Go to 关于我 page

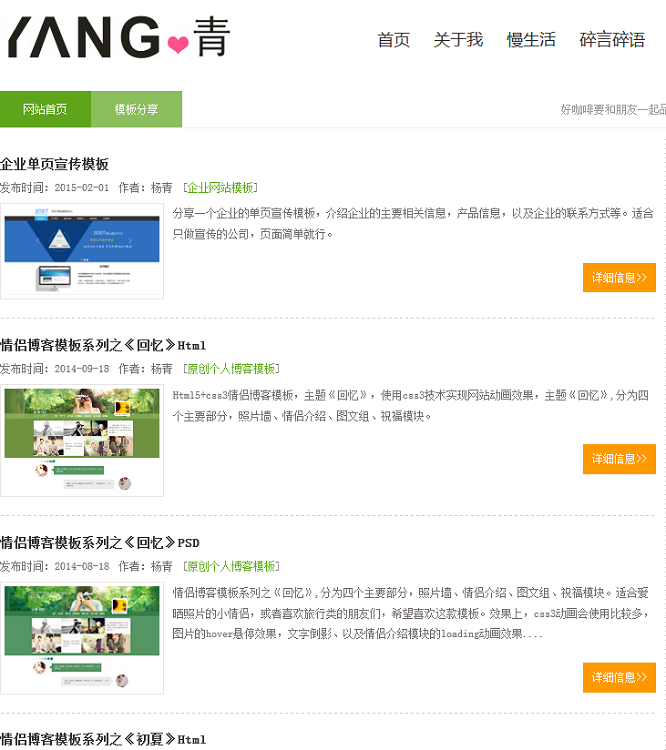pos(458,40)
